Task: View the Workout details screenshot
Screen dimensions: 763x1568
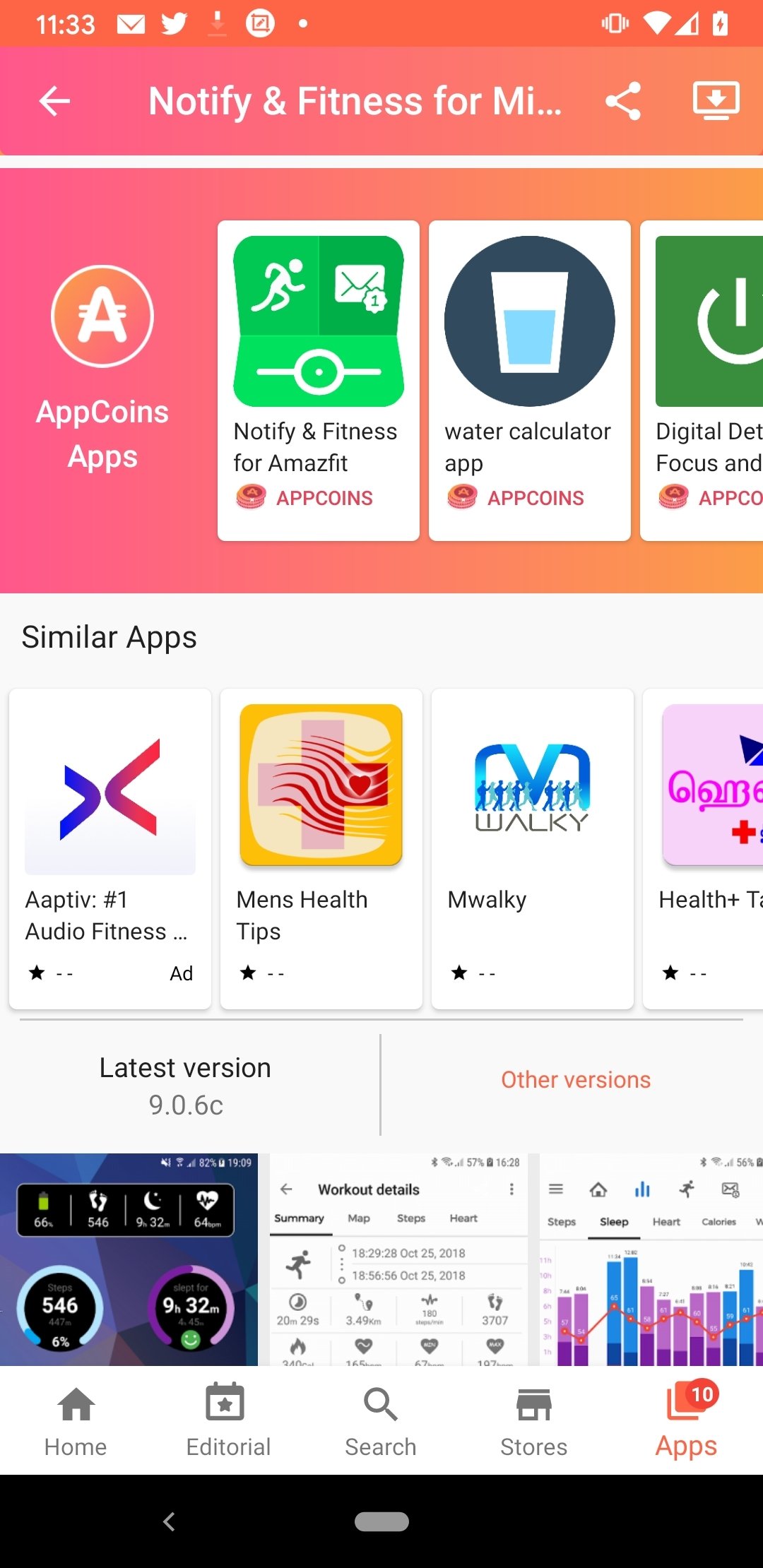Action: click(398, 1259)
